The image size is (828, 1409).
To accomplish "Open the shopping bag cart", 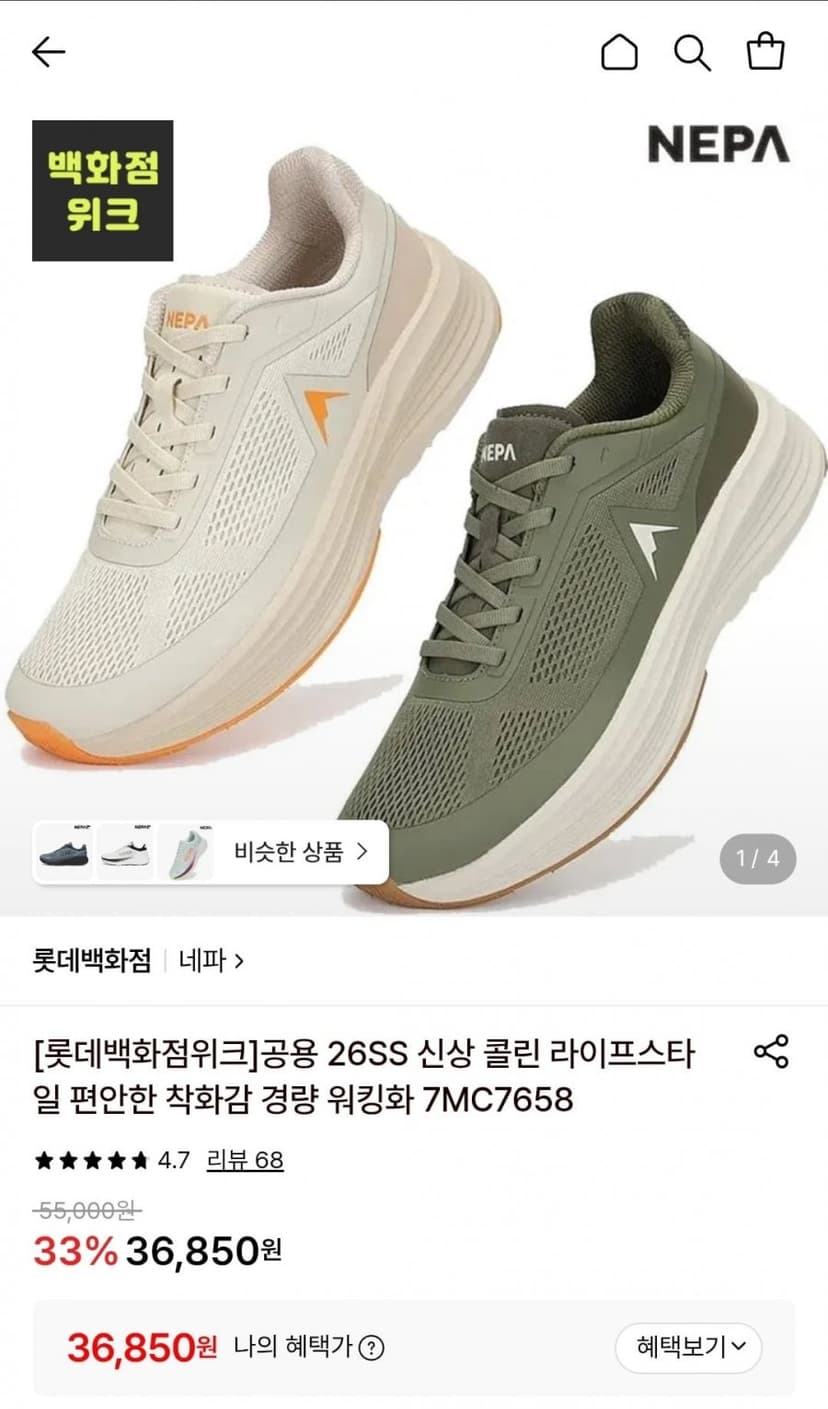I will (x=766, y=52).
